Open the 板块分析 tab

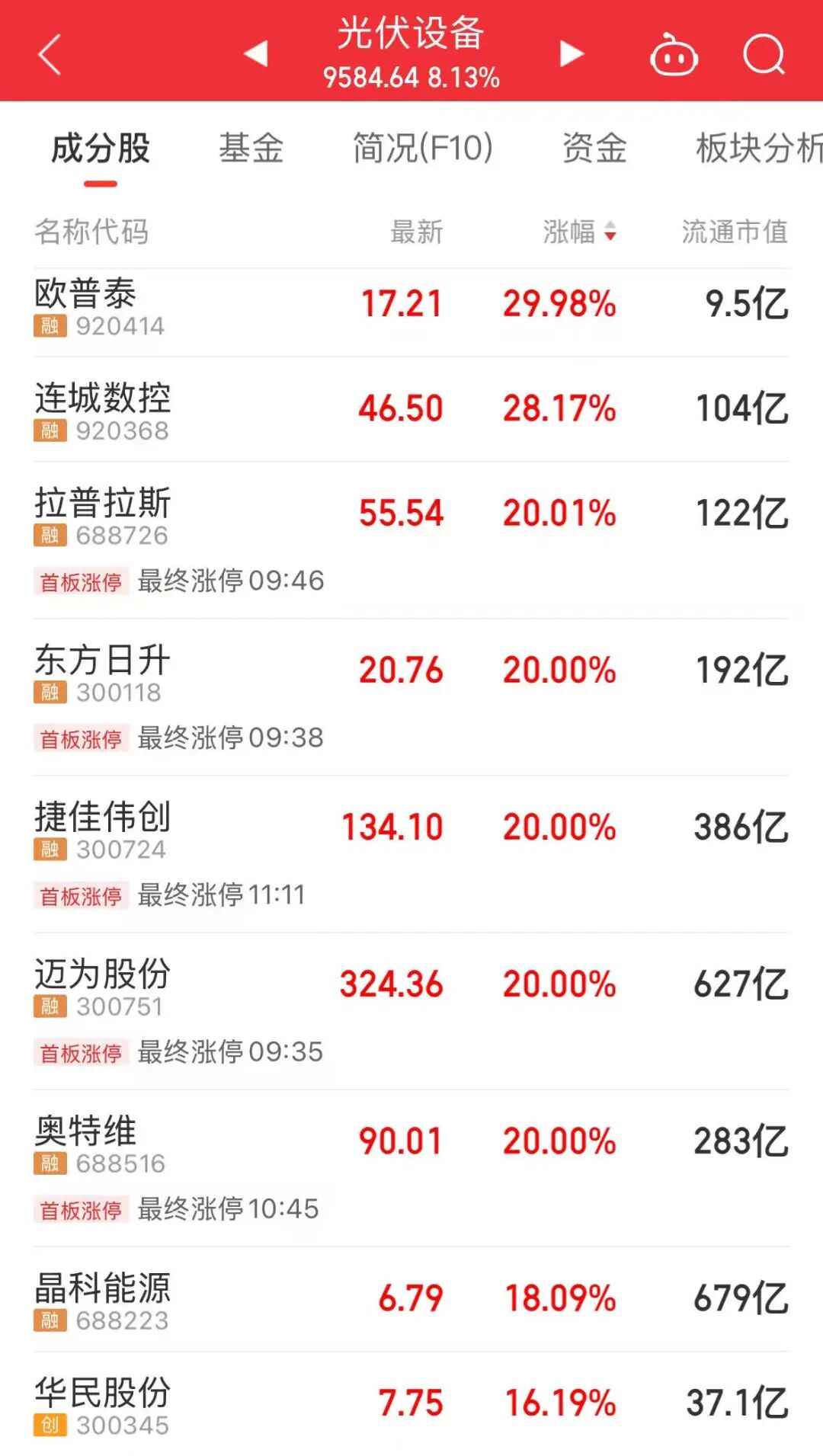pos(758,149)
